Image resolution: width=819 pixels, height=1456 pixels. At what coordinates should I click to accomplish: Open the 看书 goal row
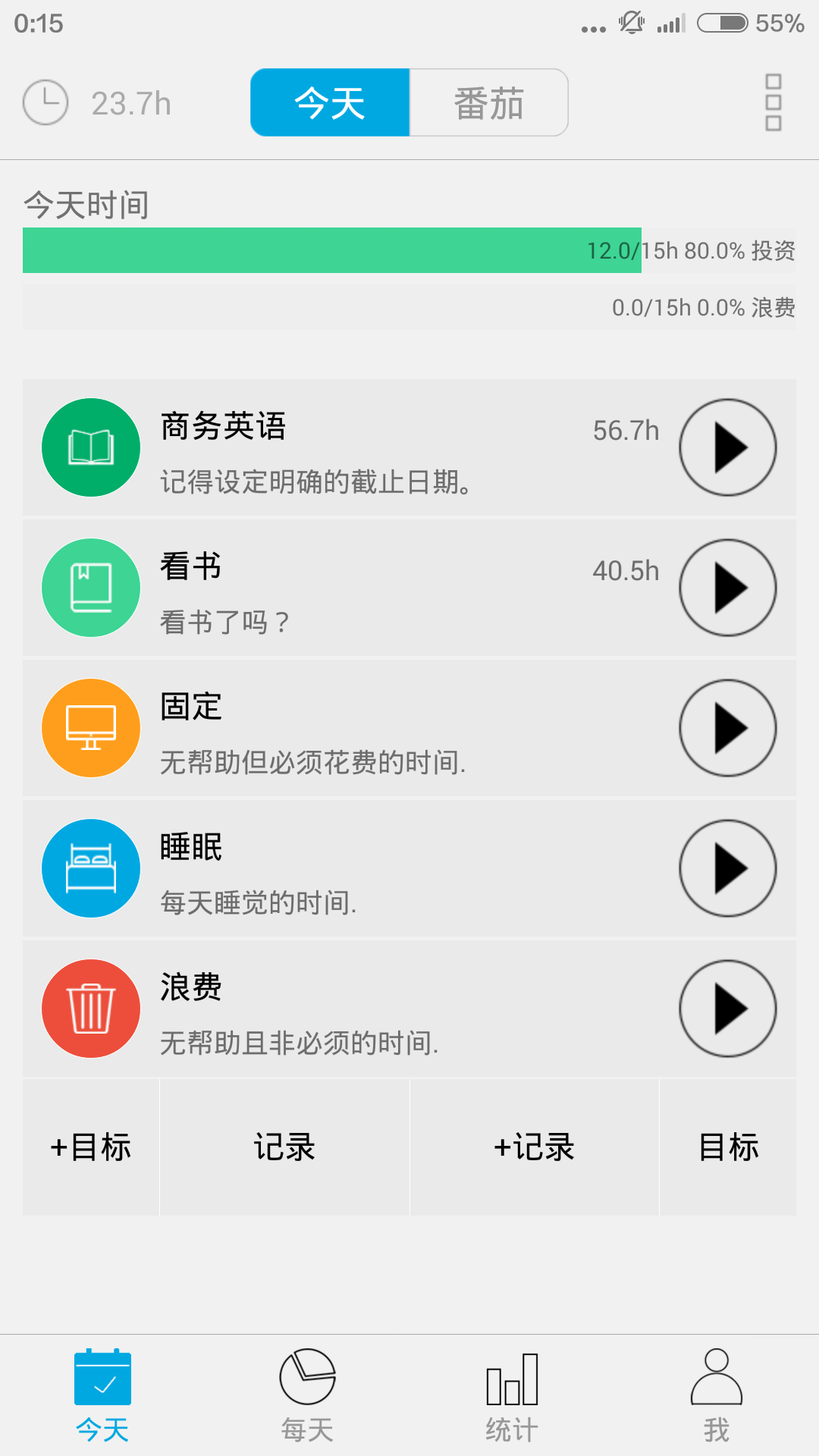(x=341, y=589)
